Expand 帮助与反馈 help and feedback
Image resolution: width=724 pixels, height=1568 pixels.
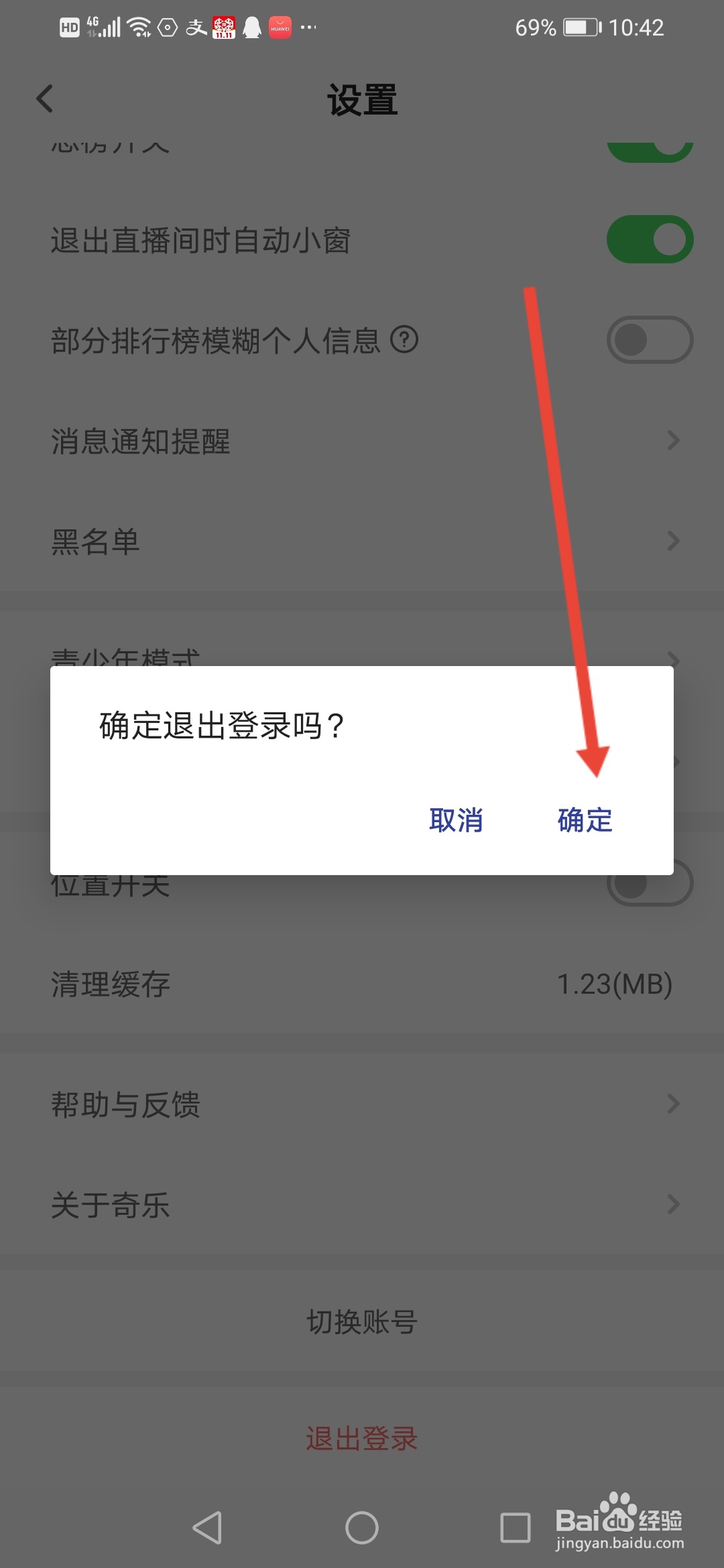[362, 1104]
